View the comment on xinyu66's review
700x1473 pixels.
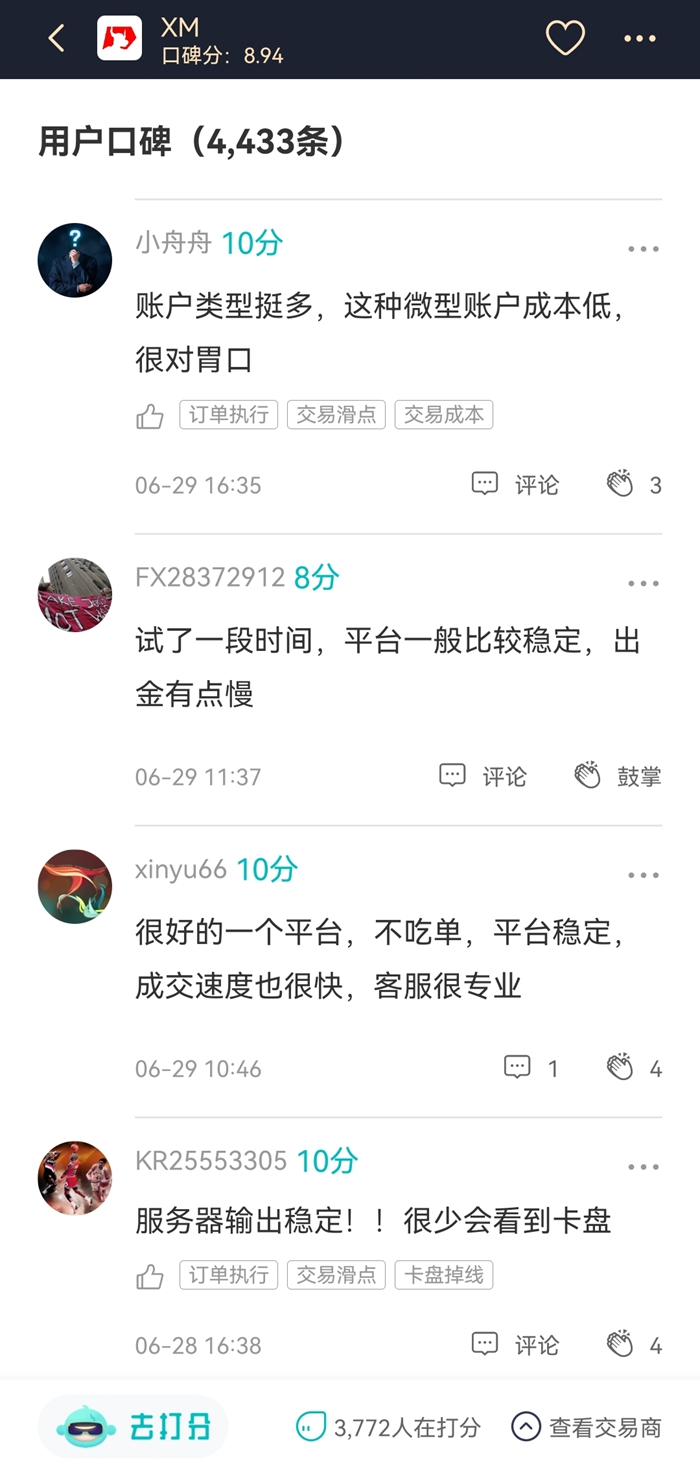531,1068
